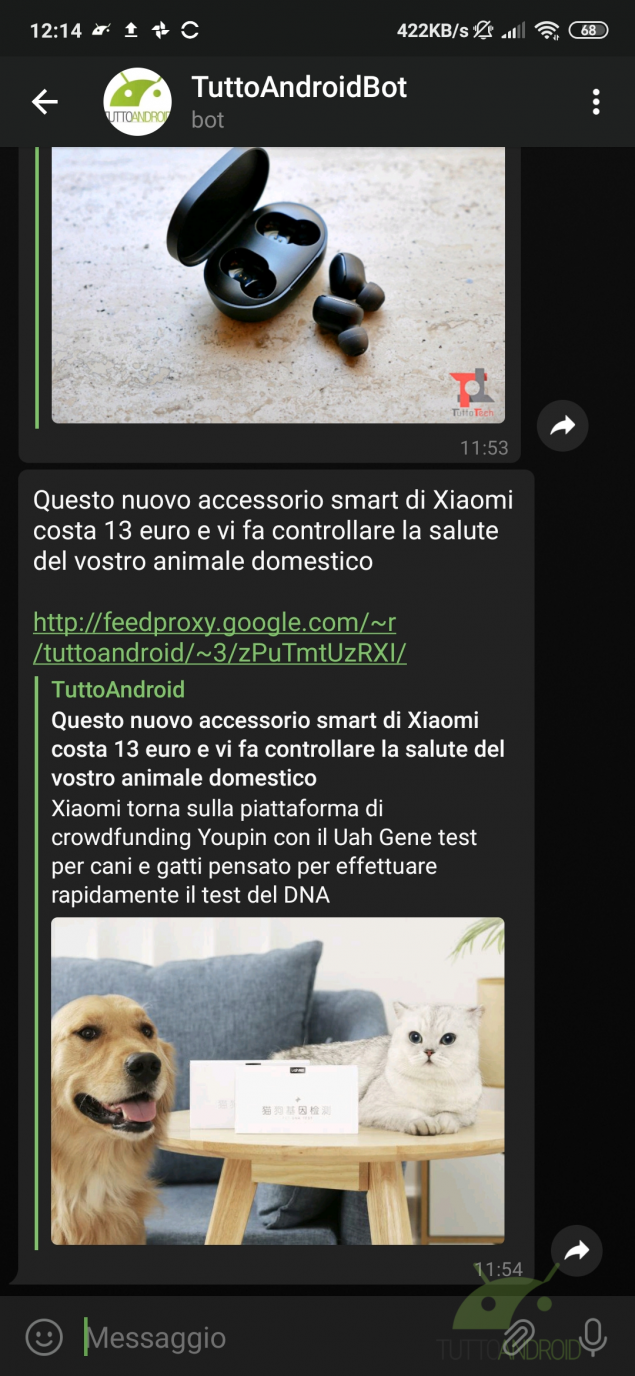Viewport: 635px width, 1376px height.
Task: Attach a file with the paperclip
Action: pos(519,1337)
